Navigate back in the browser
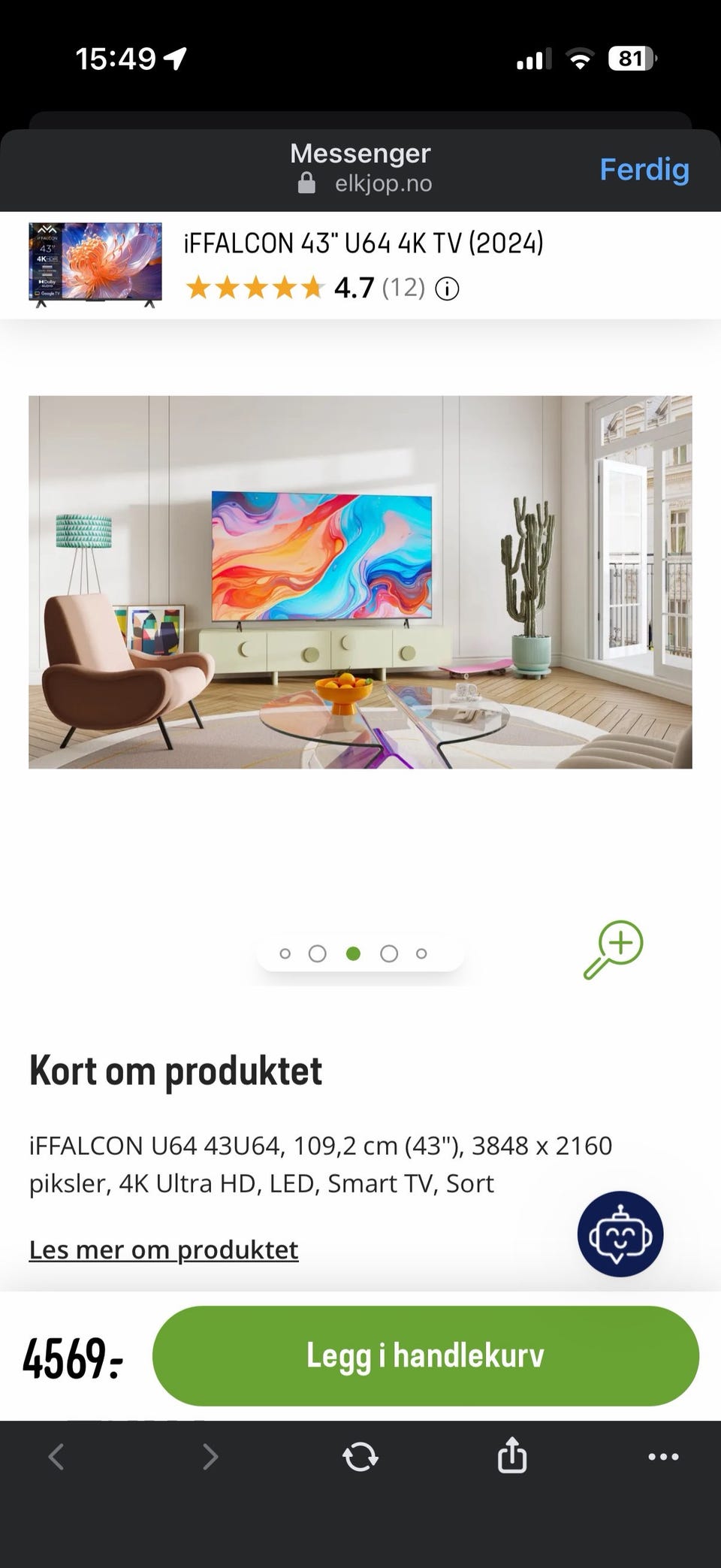Image resolution: width=721 pixels, height=1568 pixels. [x=55, y=1456]
